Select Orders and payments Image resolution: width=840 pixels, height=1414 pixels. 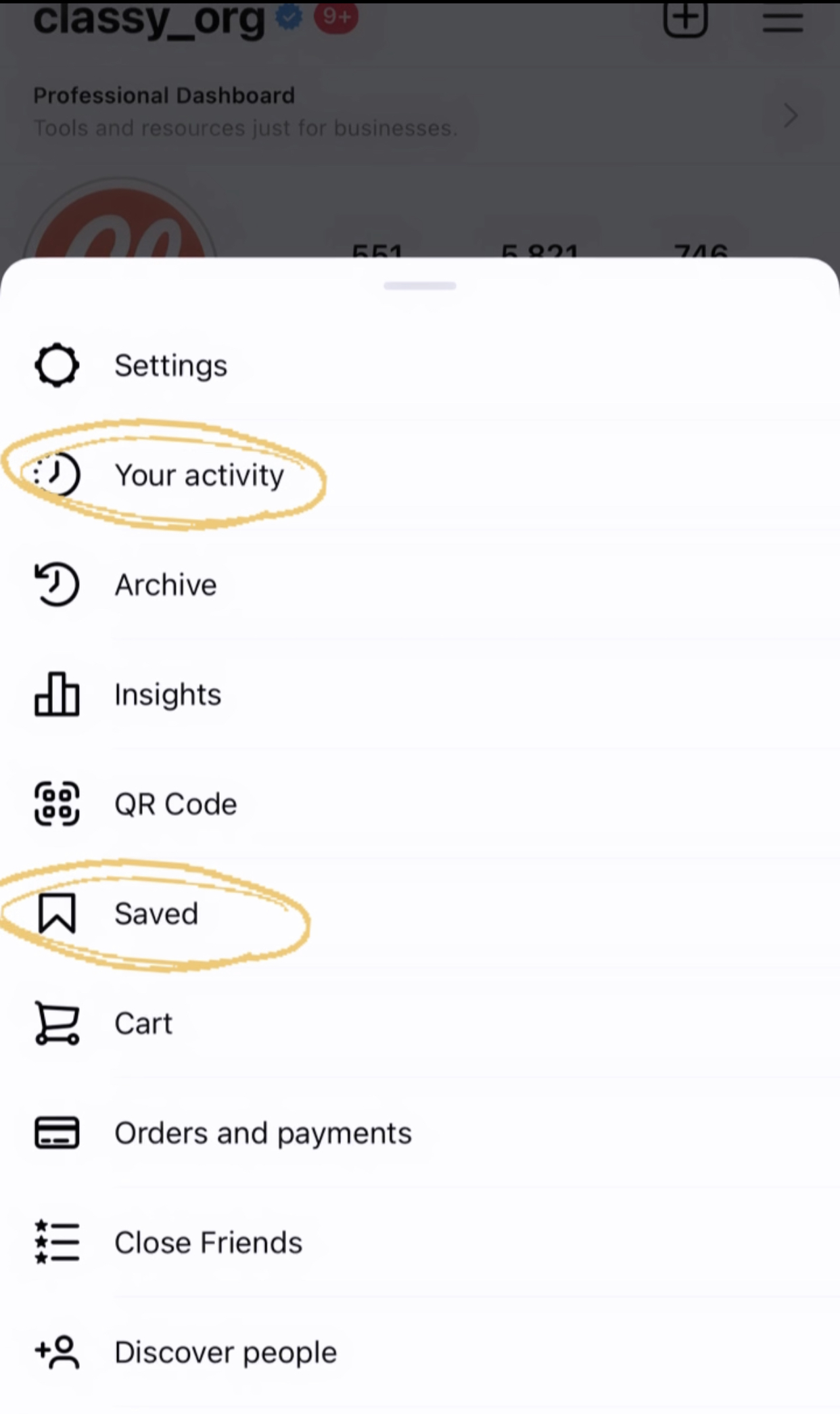(262, 1133)
